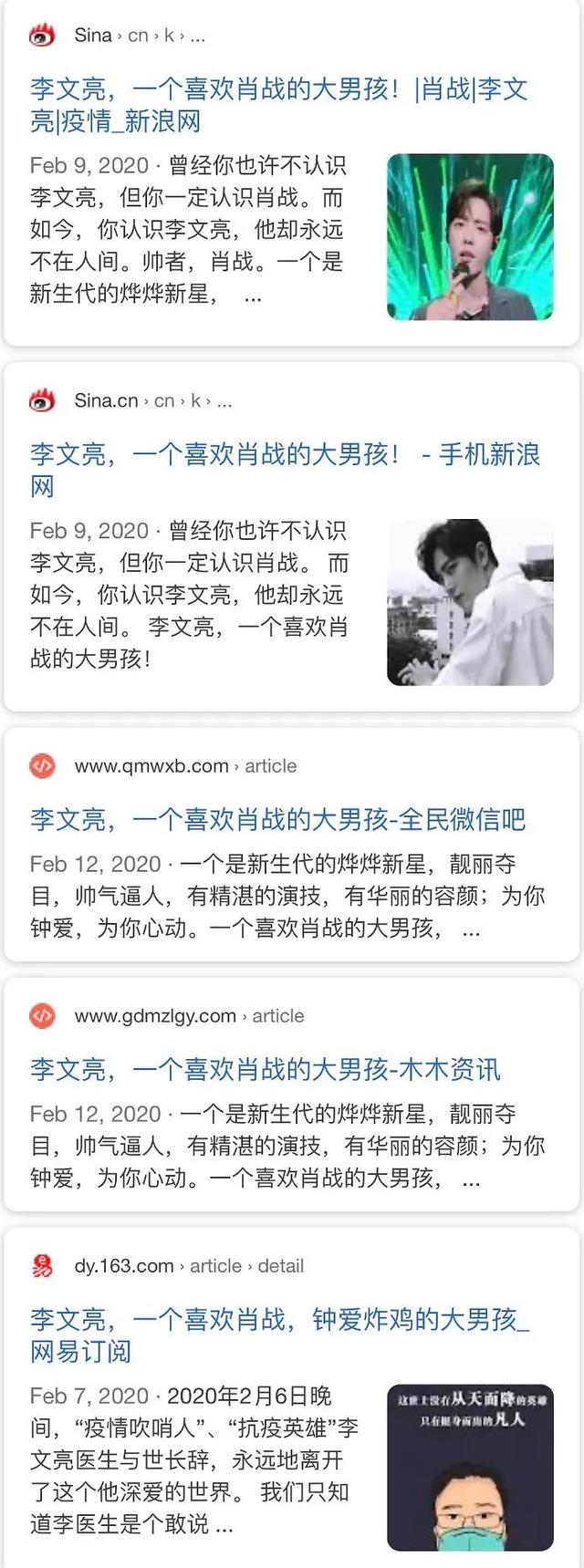Tap the black-and-white thumbnail beside the 手机新浪网 result
The image size is (584, 1568).
470,602
